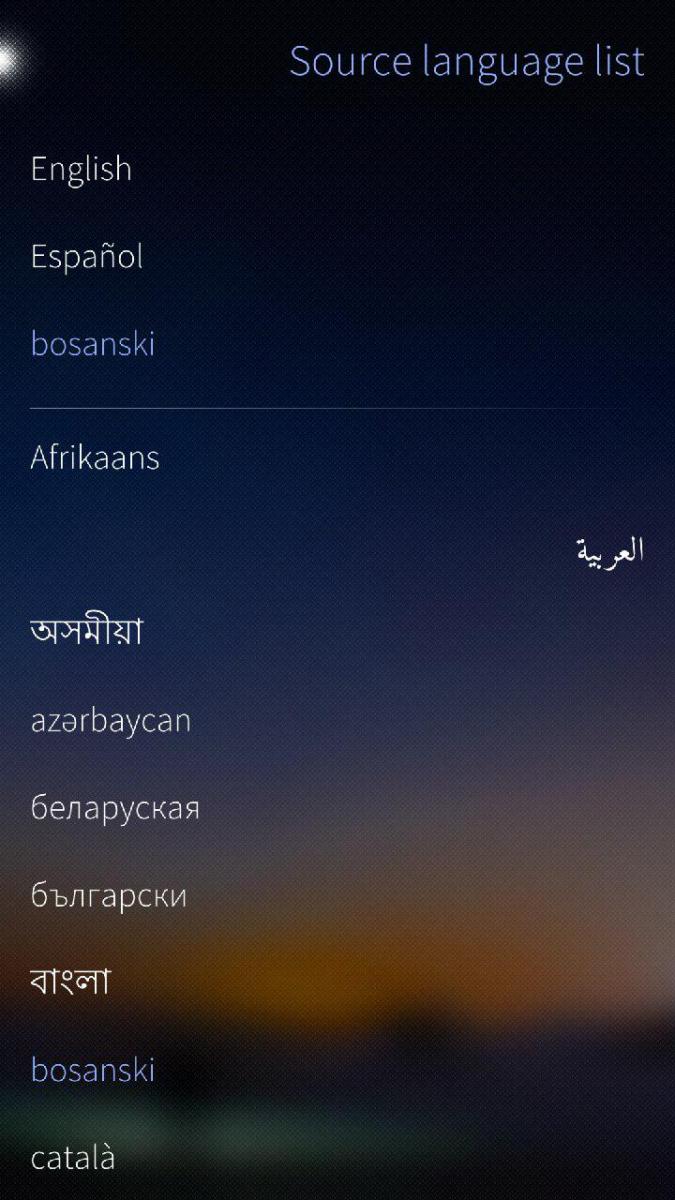
Task: Select български as source language
Action: point(109,895)
